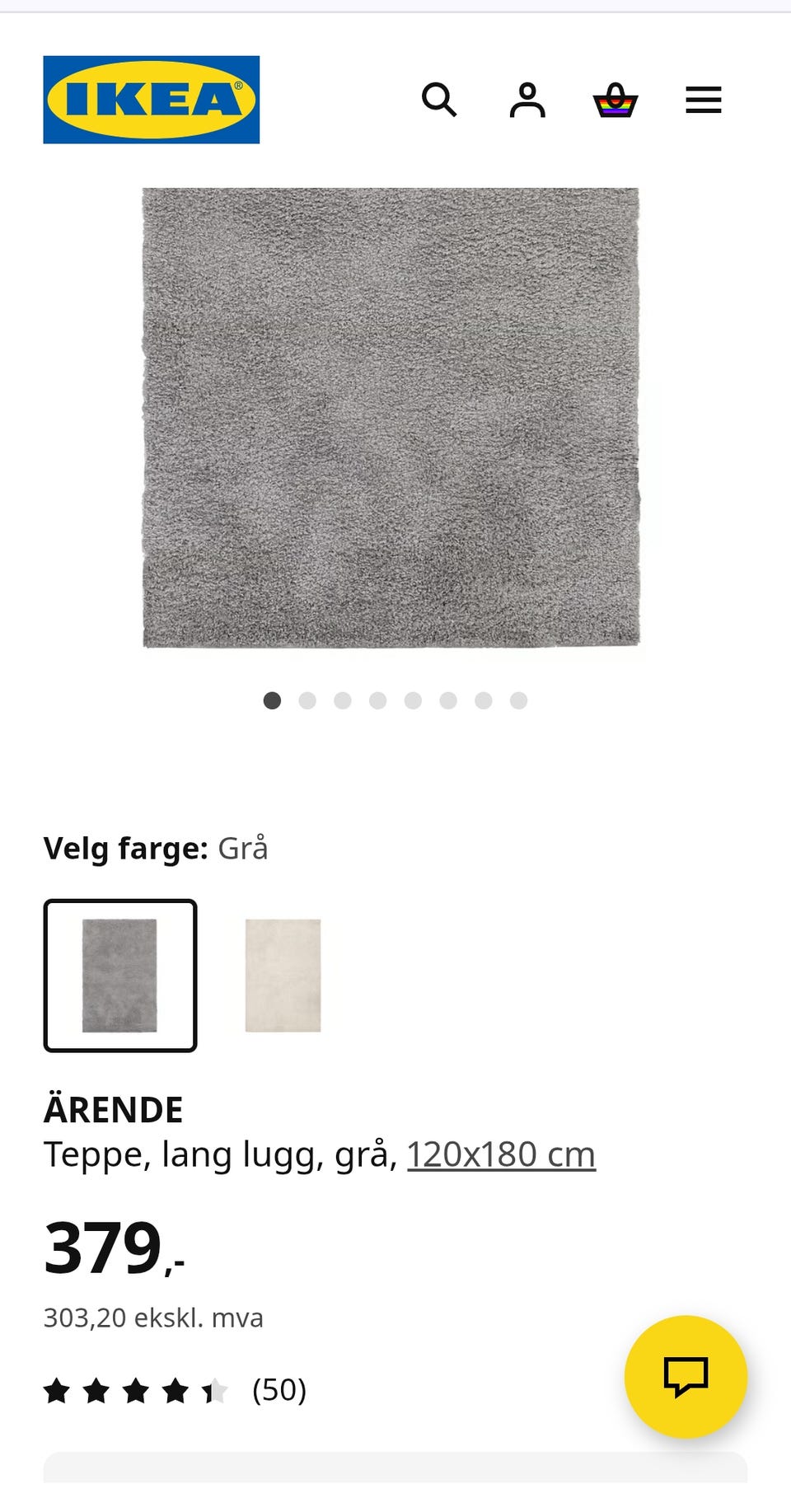Select the second carousel dot
The image size is (791, 1512).
tap(308, 700)
